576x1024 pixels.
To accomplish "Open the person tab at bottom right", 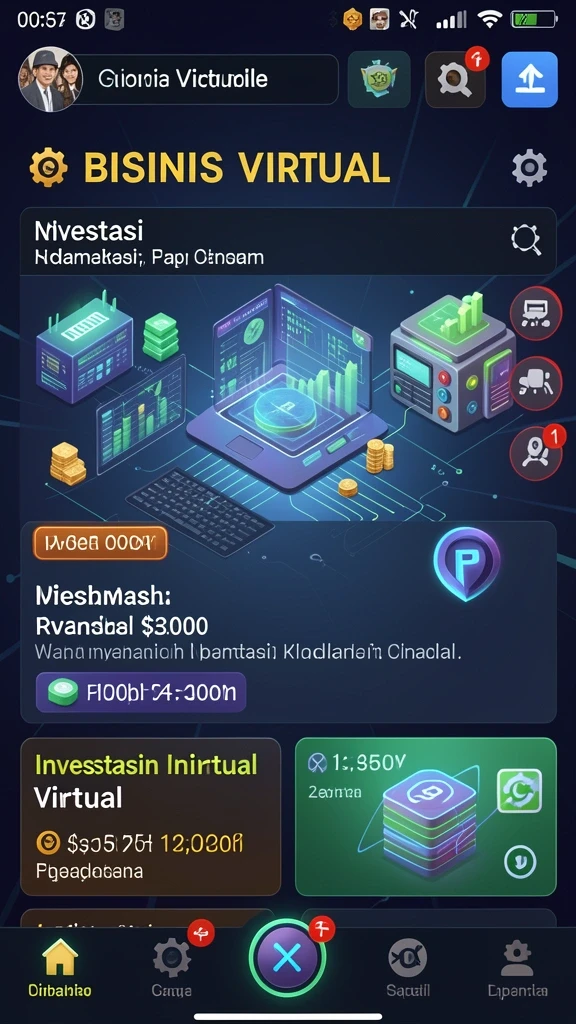I will (x=518, y=967).
